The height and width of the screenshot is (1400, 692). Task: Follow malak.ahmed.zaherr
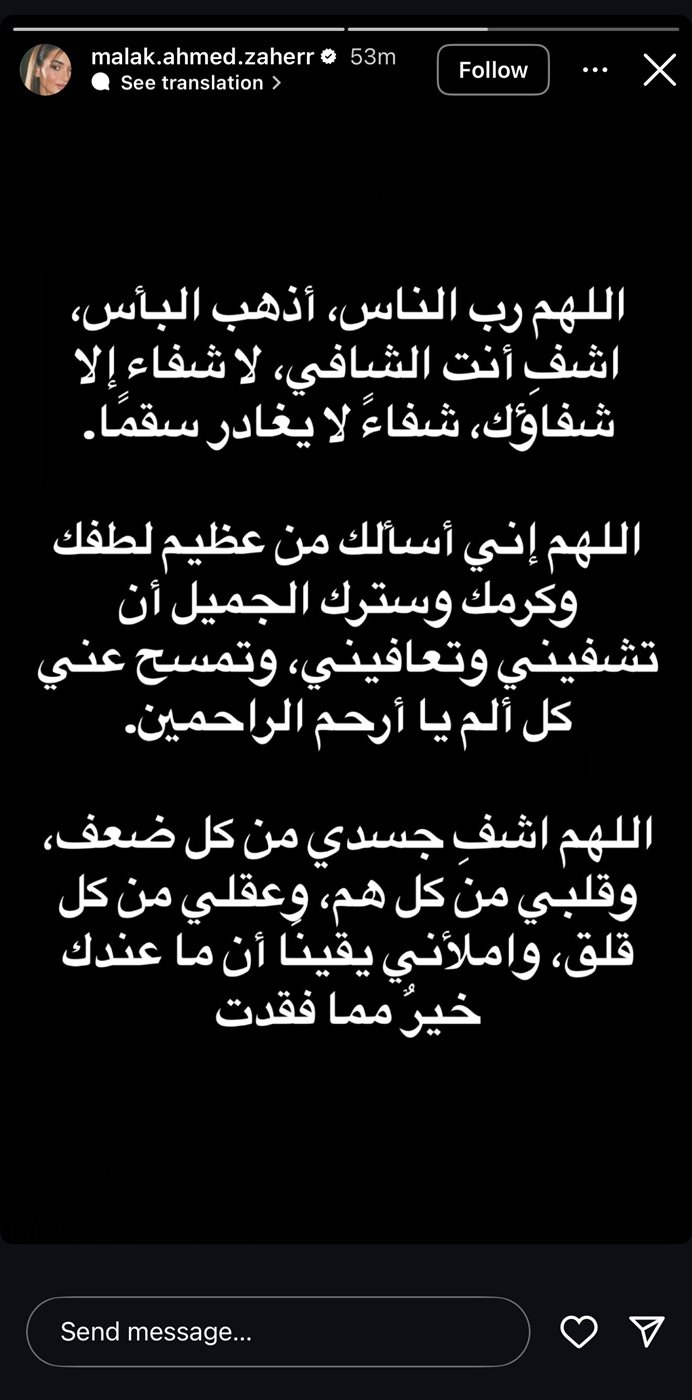493,70
